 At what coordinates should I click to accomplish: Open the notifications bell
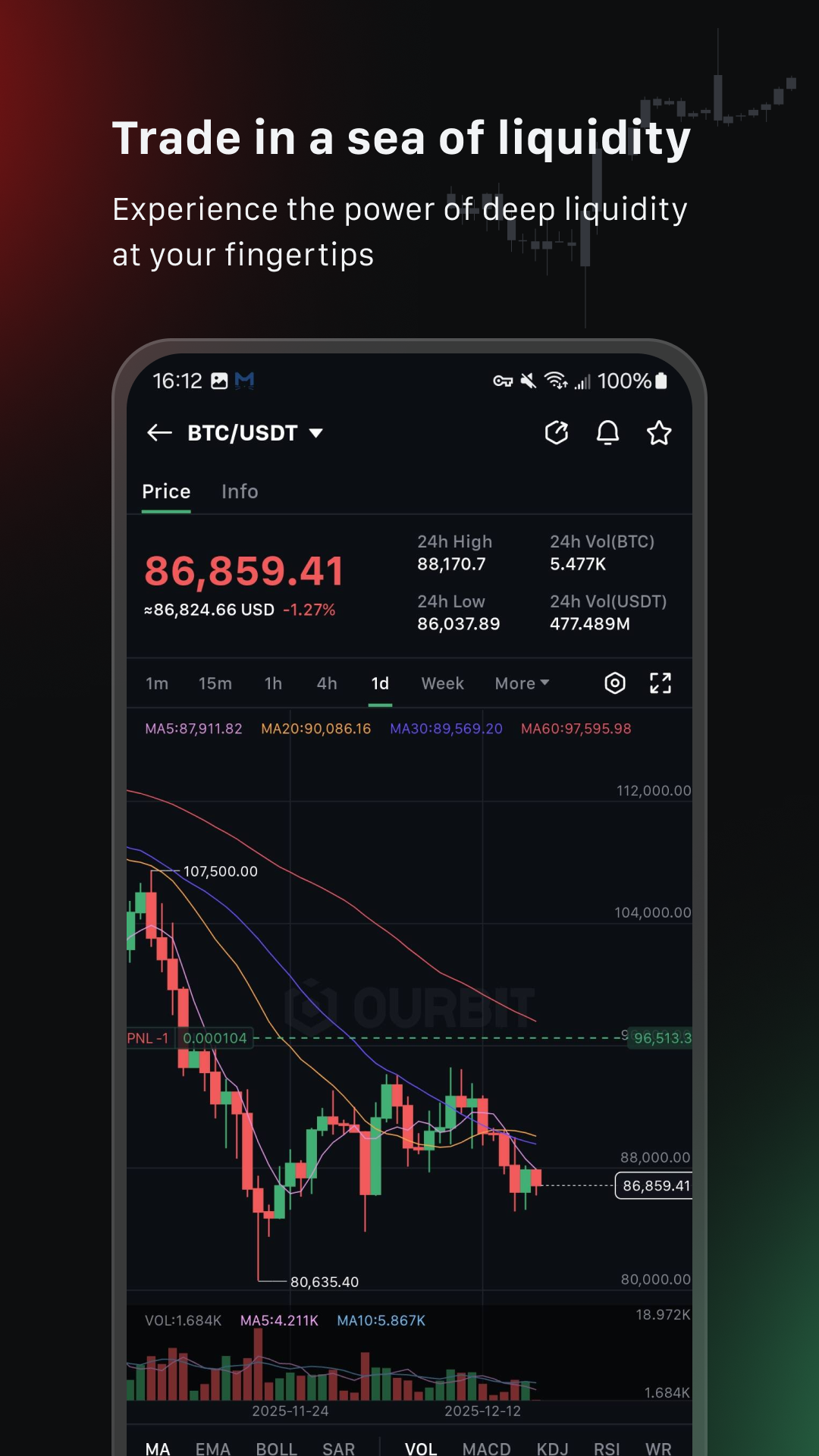607,432
